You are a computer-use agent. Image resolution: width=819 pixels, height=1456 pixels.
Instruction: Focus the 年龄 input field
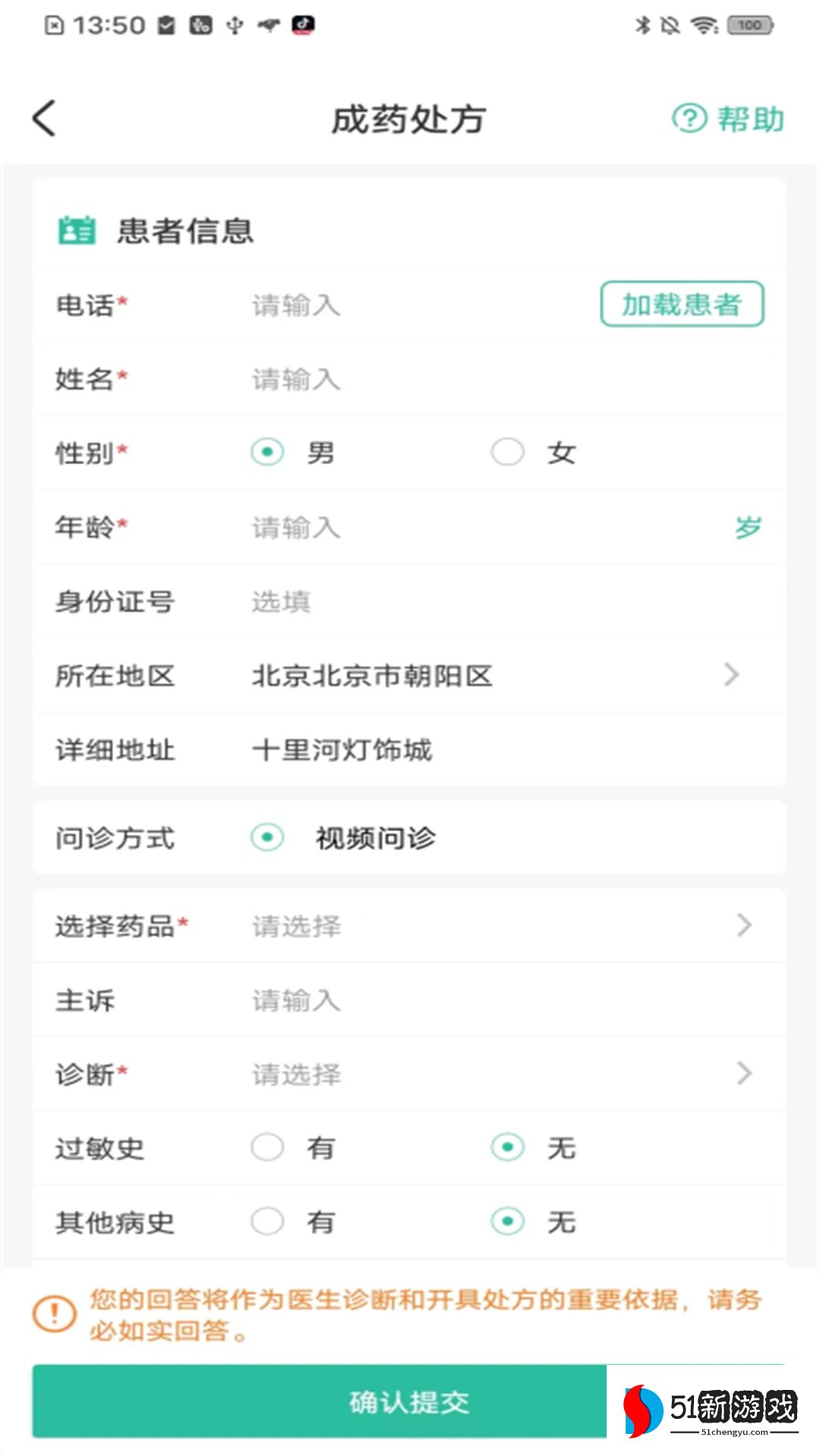click(x=455, y=527)
